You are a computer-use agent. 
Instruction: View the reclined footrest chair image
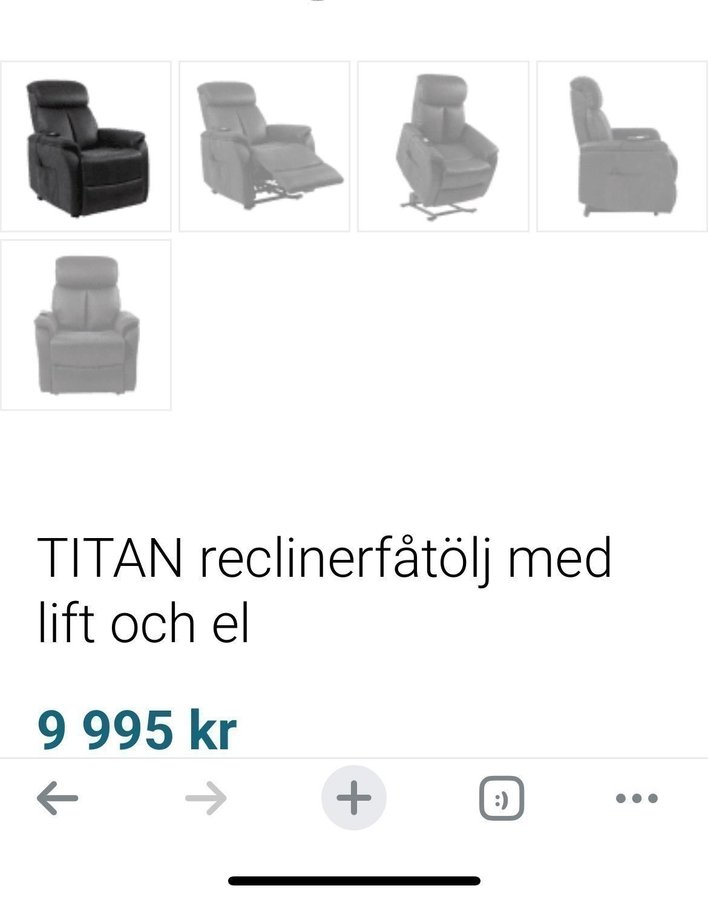264,146
